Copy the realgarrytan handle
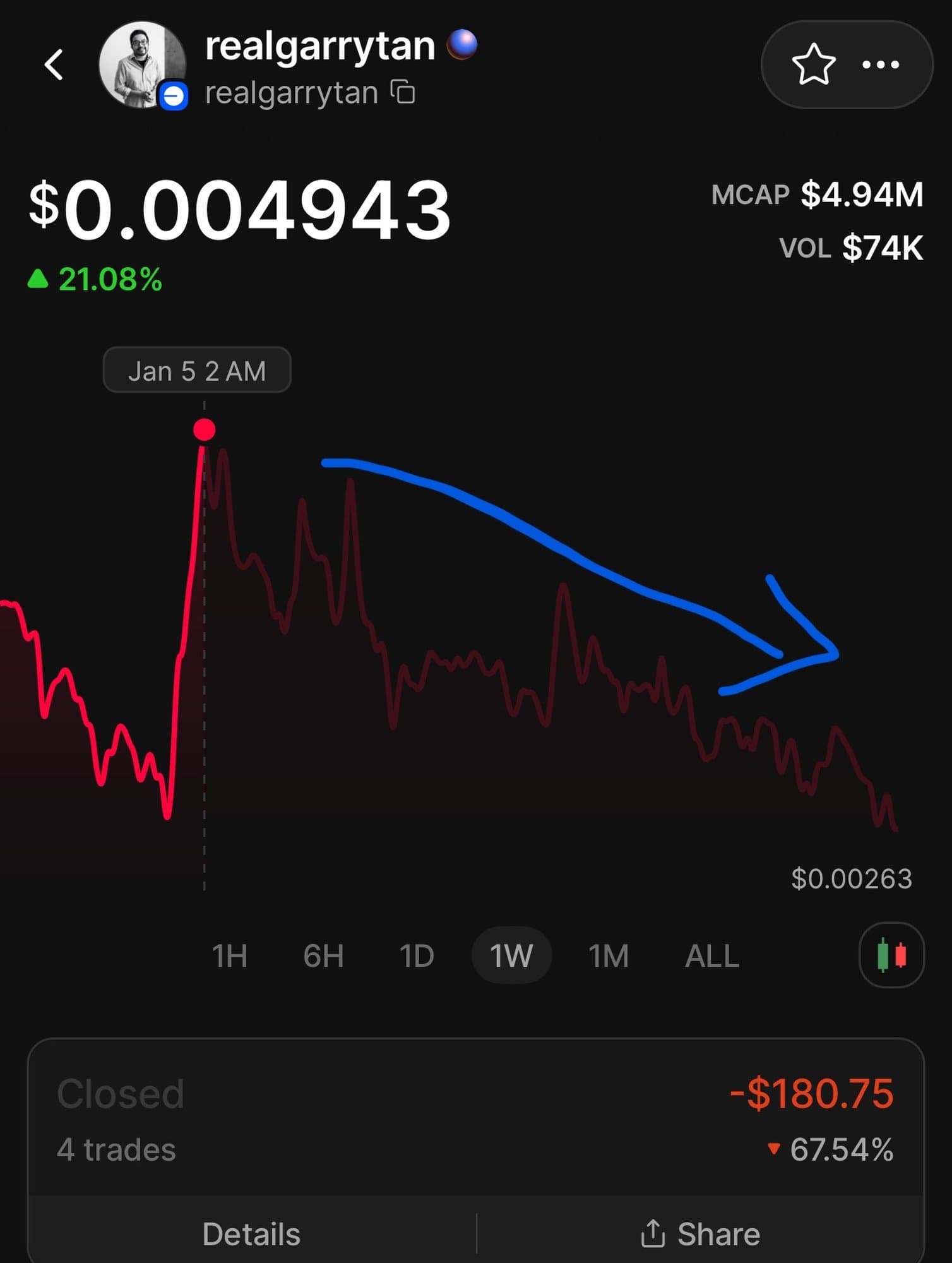Screen dimensions: 952x1263 (x=403, y=92)
